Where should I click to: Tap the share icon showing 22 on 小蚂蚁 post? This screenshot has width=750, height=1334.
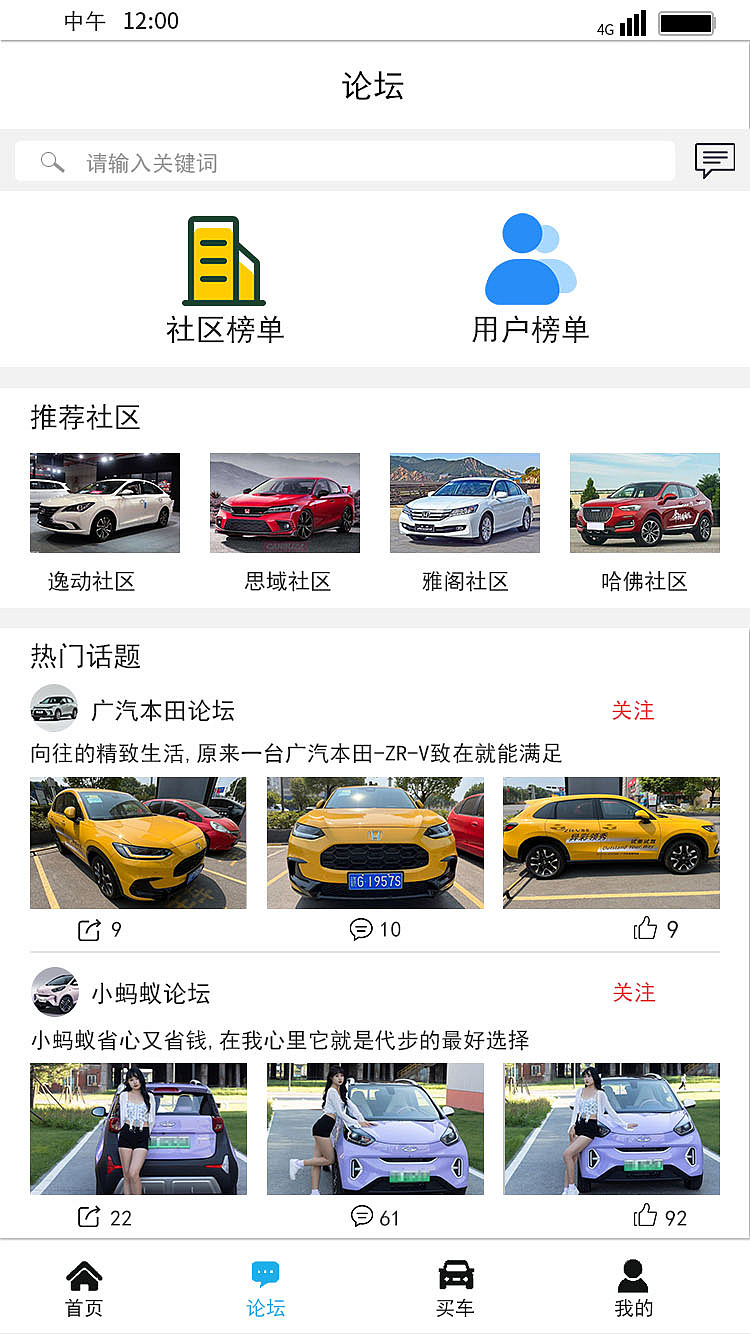pyautogui.click(x=88, y=1218)
